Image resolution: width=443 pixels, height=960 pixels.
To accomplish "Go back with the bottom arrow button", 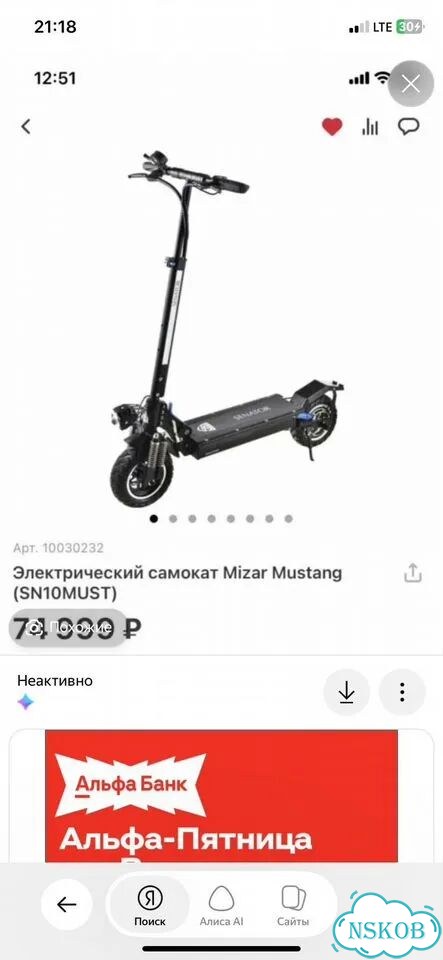I will pos(67,904).
